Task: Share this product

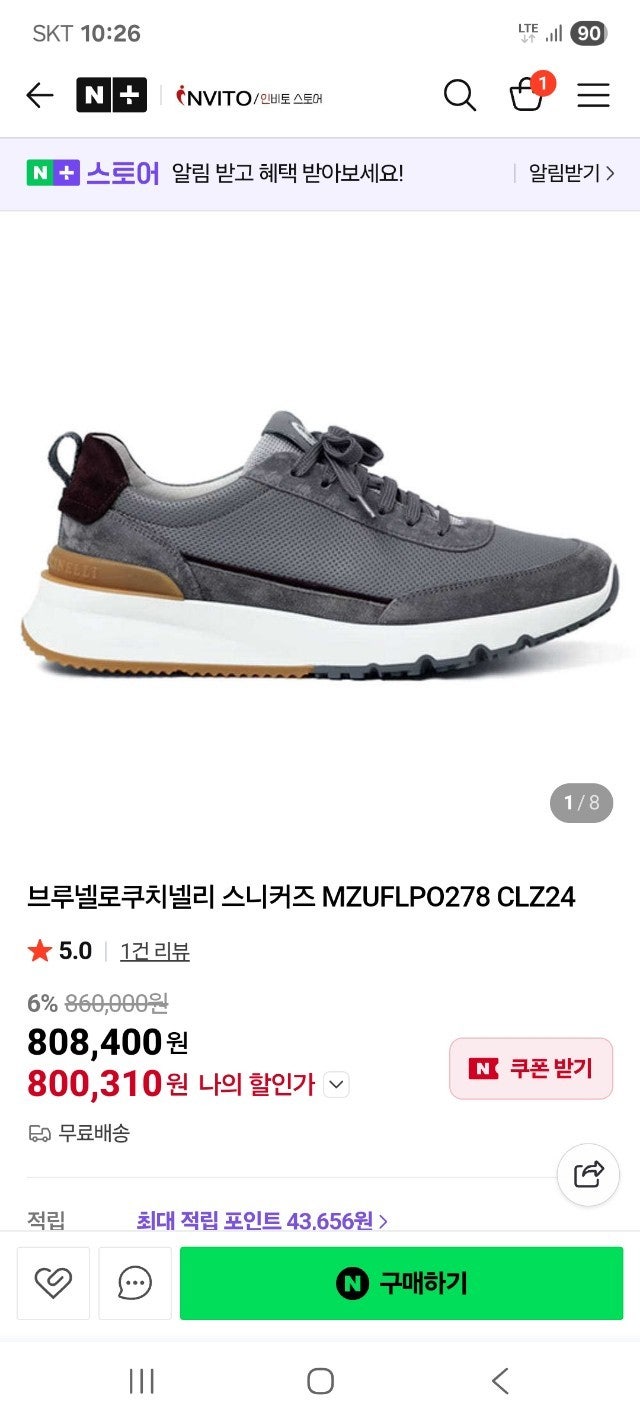Action: coord(588,1174)
